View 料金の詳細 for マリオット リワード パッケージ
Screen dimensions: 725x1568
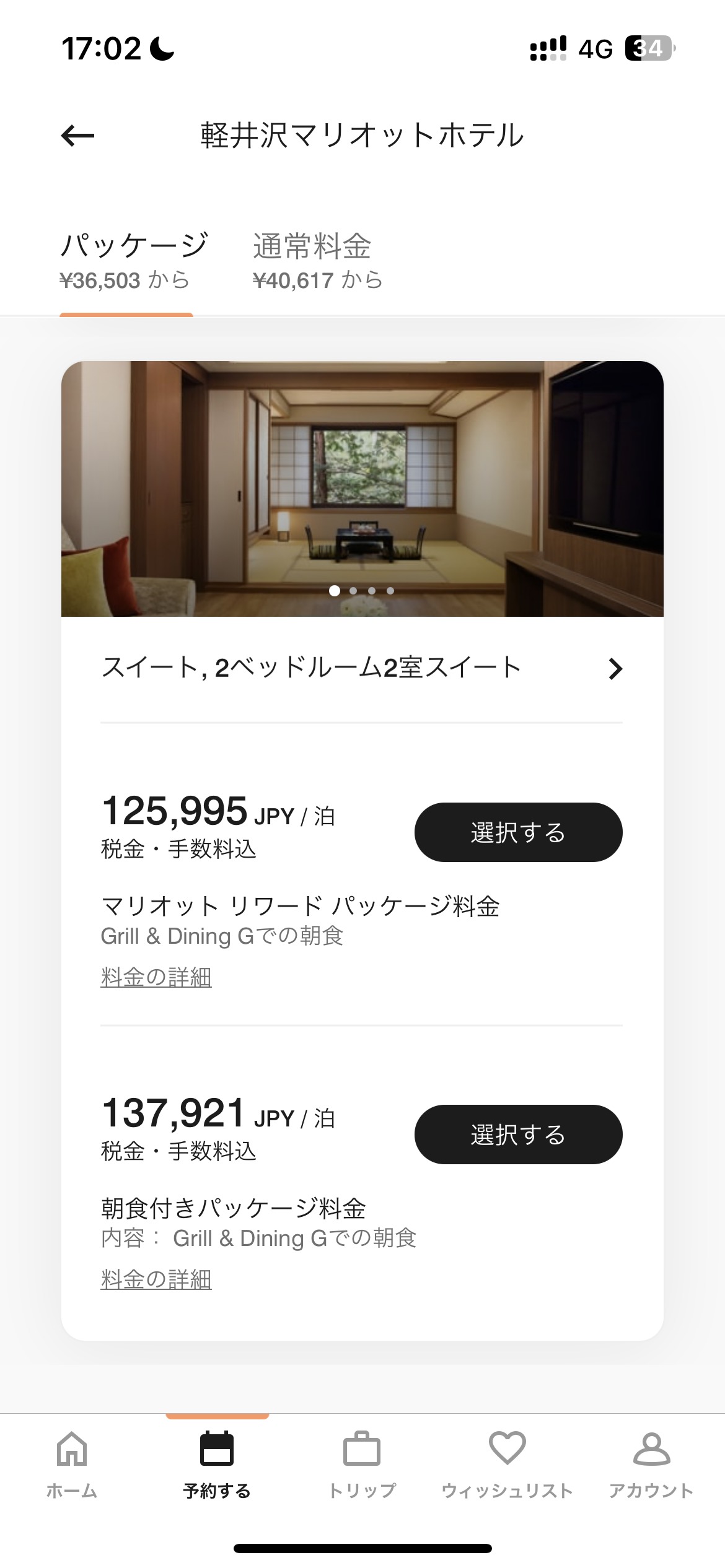click(x=156, y=977)
